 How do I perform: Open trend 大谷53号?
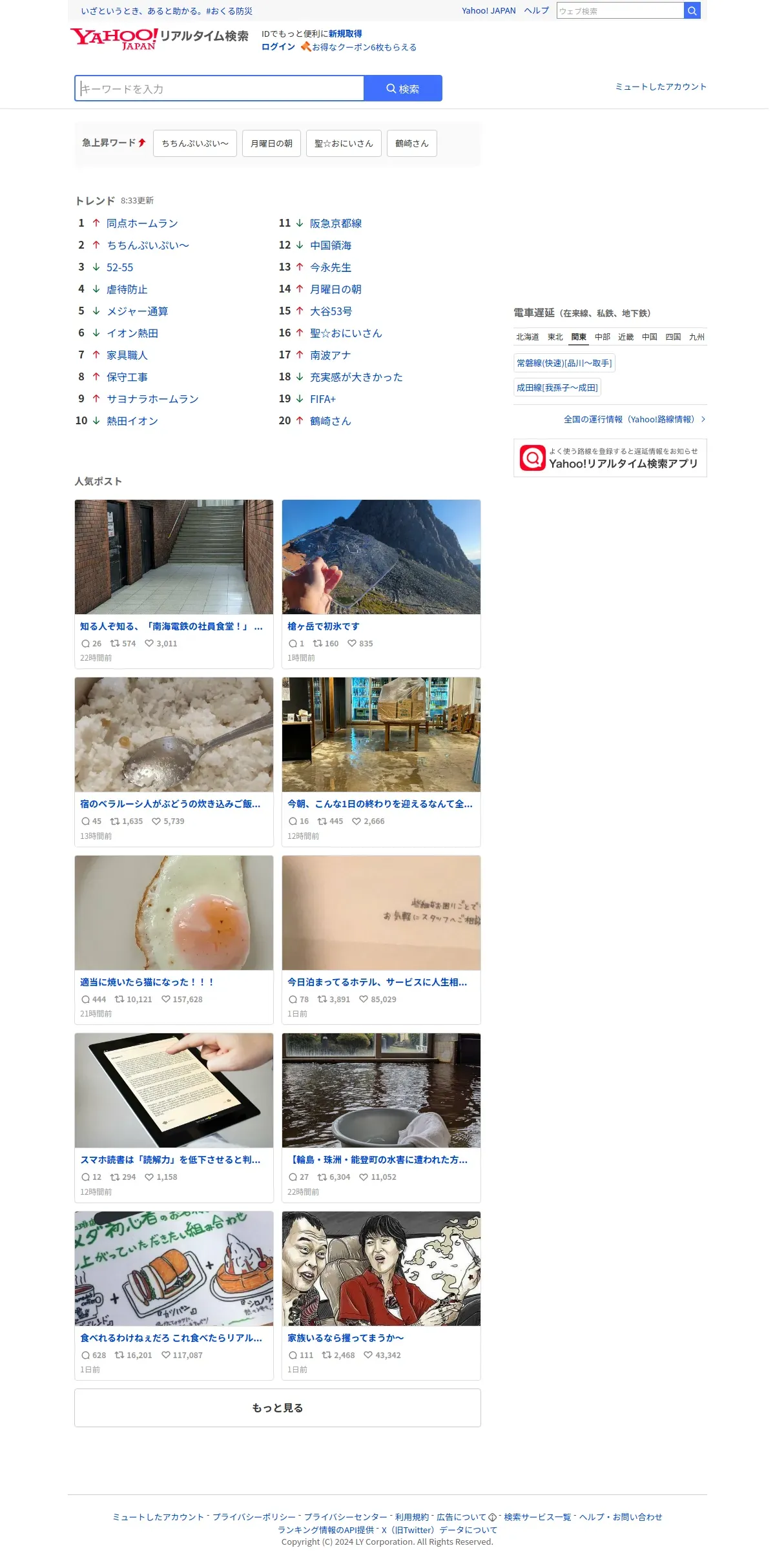[331, 311]
